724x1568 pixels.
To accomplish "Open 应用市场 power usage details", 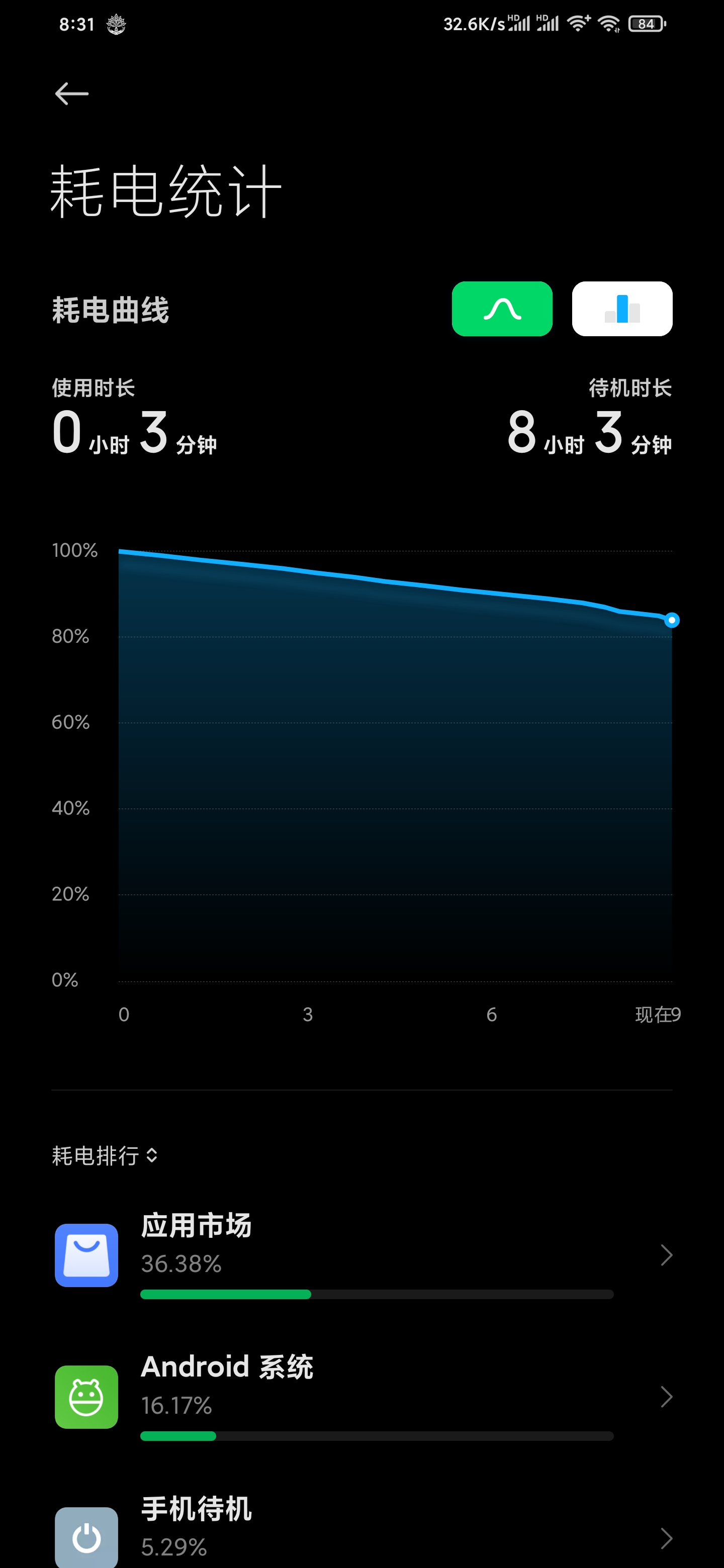I will pyautogui.click(x=361, y=1255).
